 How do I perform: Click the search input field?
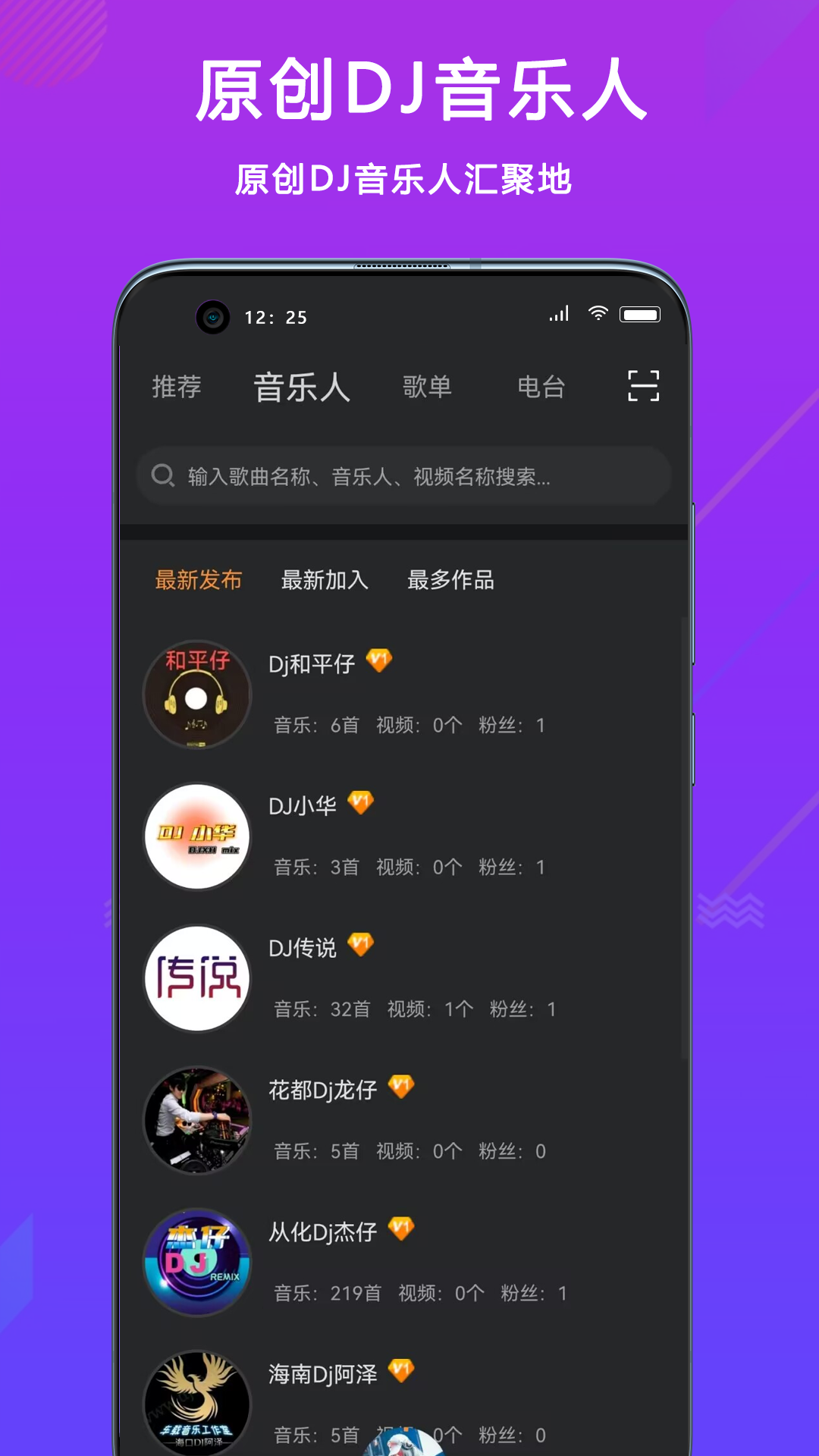[x=402, y=476]
